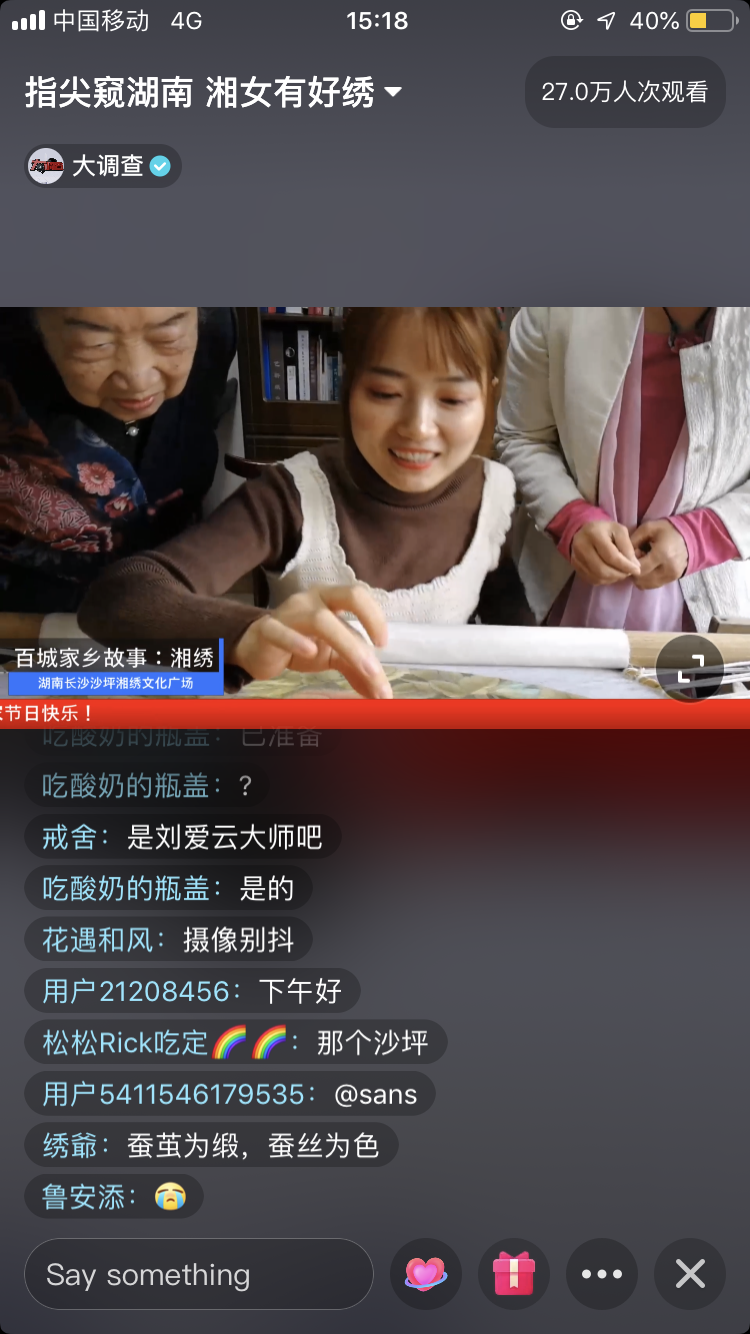750x1334 pixels.
Task: Open the 百城家乡故事：湘绣 banner
Action: point(114,667)
